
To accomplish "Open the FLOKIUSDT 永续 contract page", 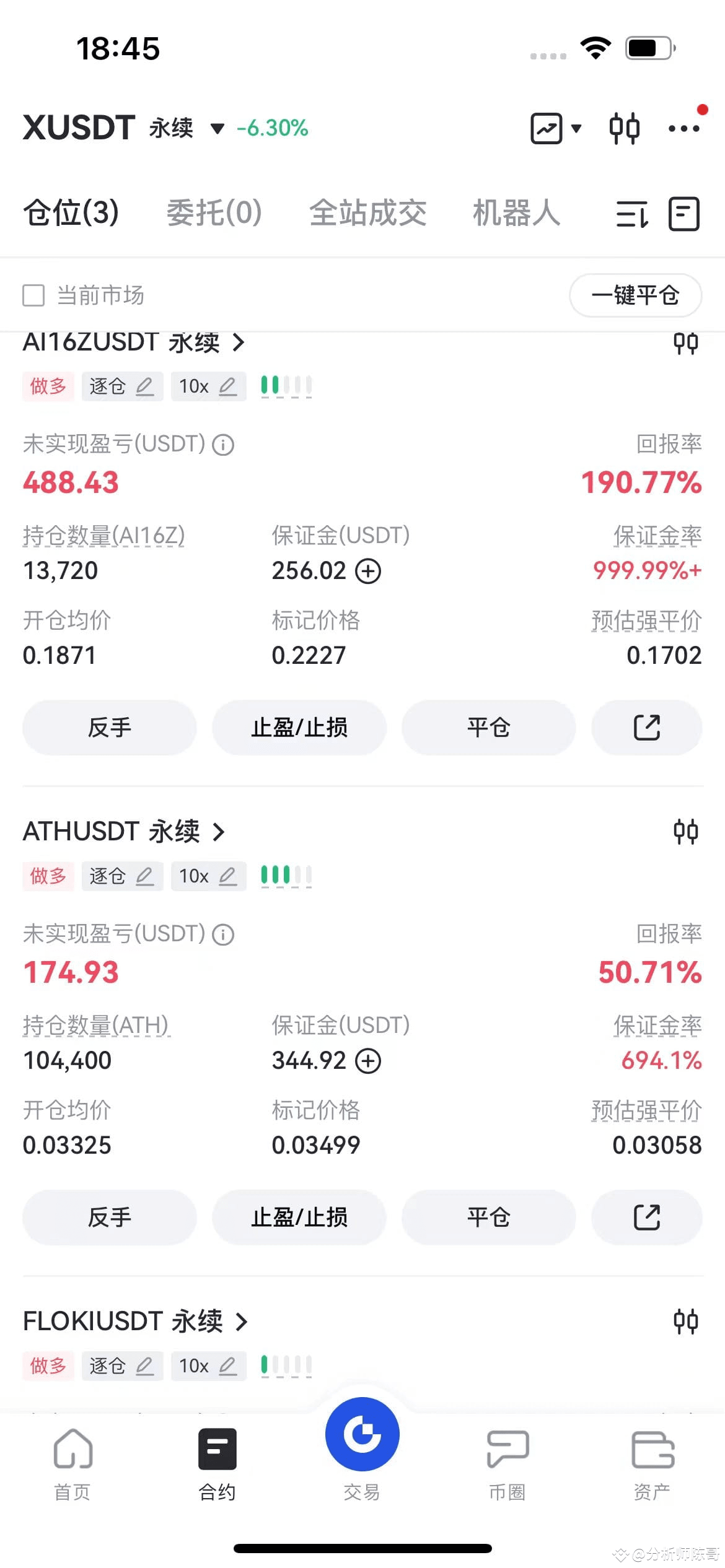I will (135, 1321).
